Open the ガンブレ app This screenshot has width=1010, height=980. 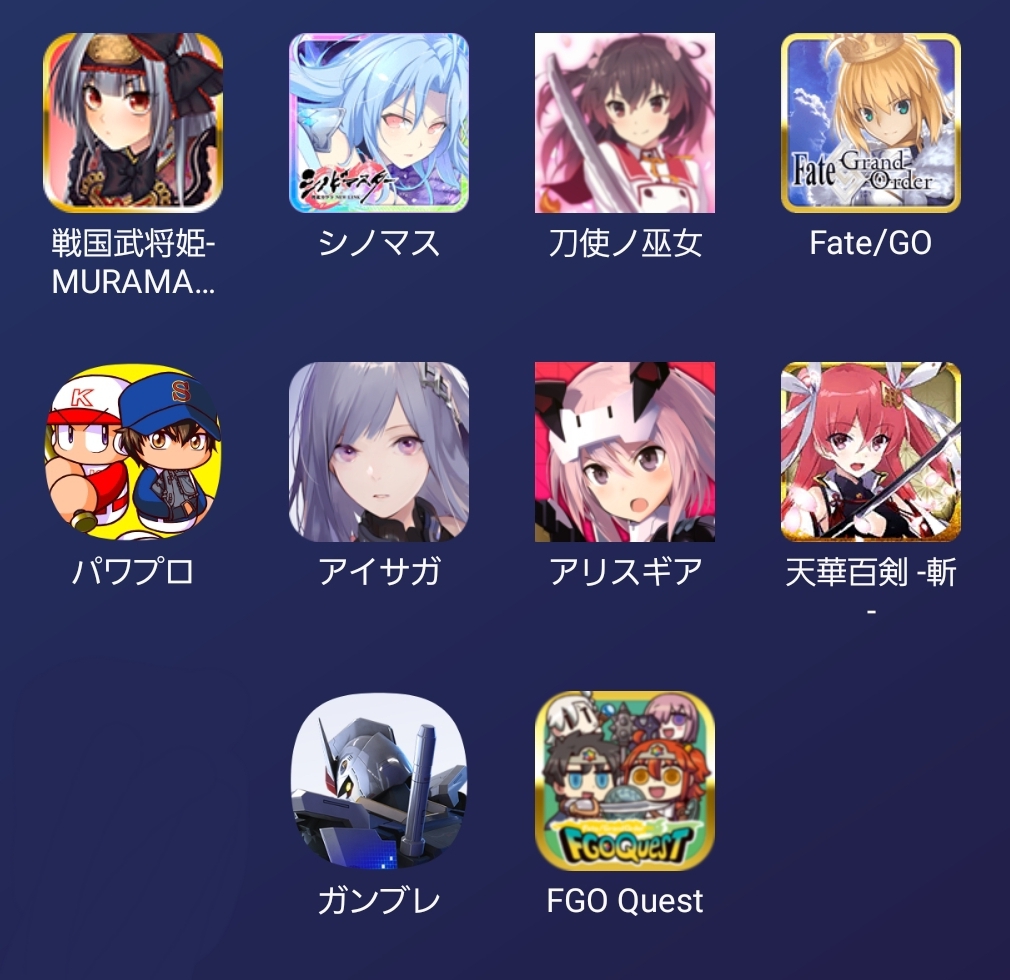(x=379, y=780)
